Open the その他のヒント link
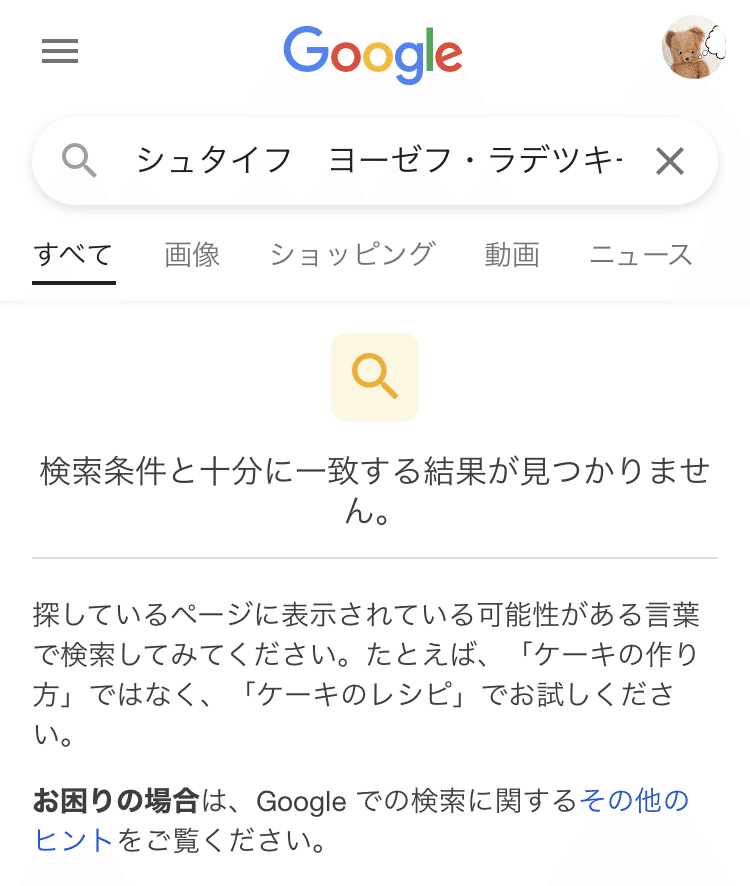The height and width of the screenshot is (886, 750). pyautogui.click(x=634, y=801)
